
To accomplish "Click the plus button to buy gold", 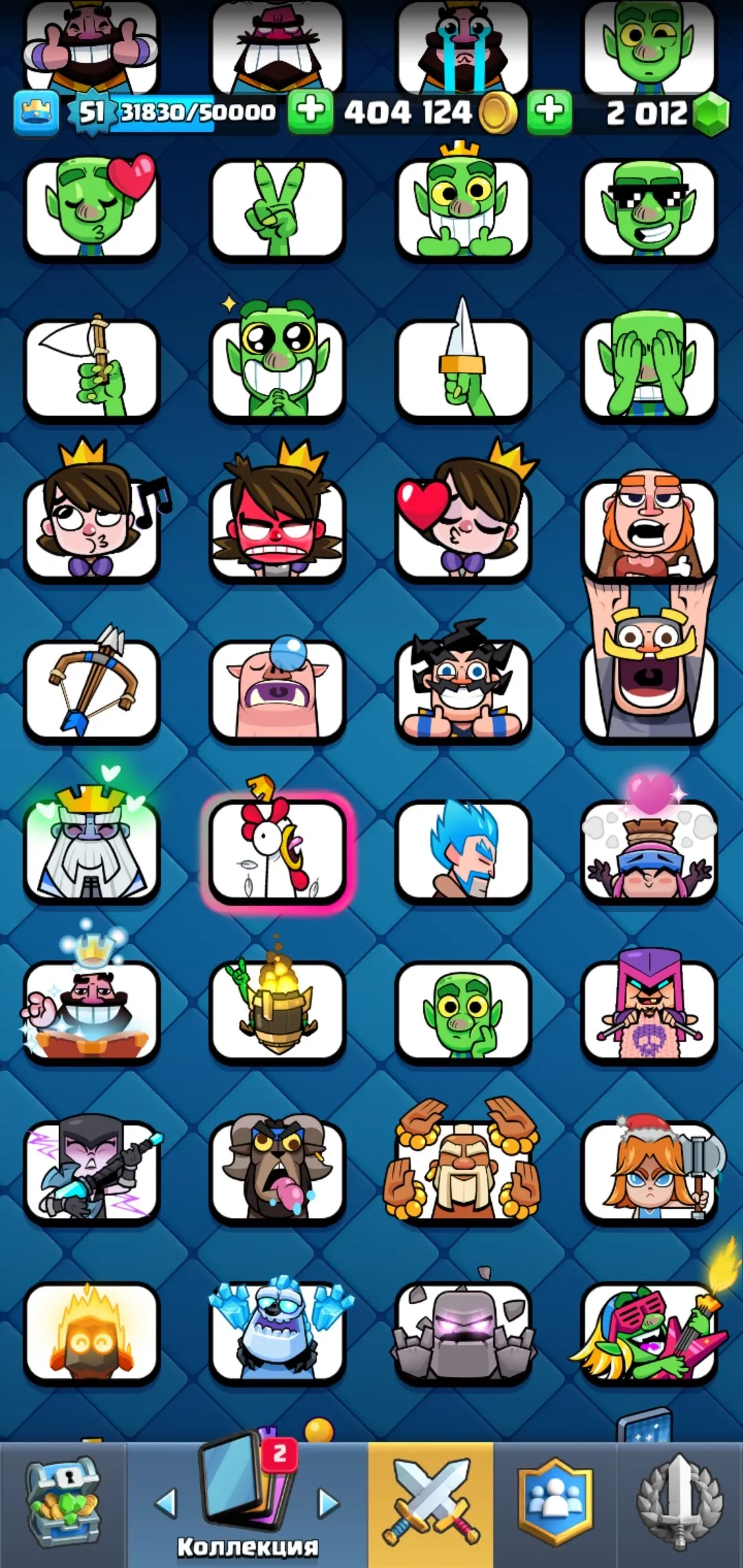I will [312, 113].
